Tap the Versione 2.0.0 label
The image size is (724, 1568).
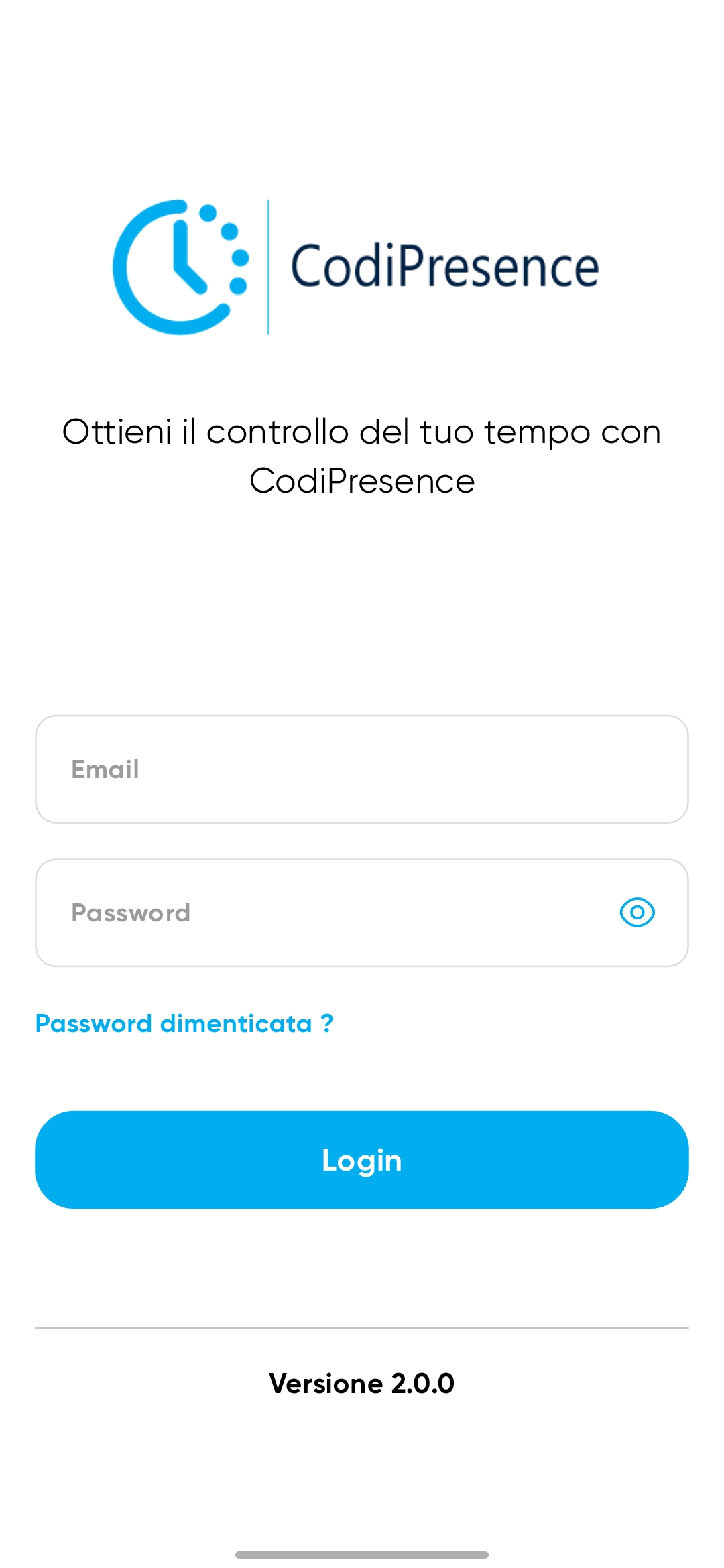362,1383
